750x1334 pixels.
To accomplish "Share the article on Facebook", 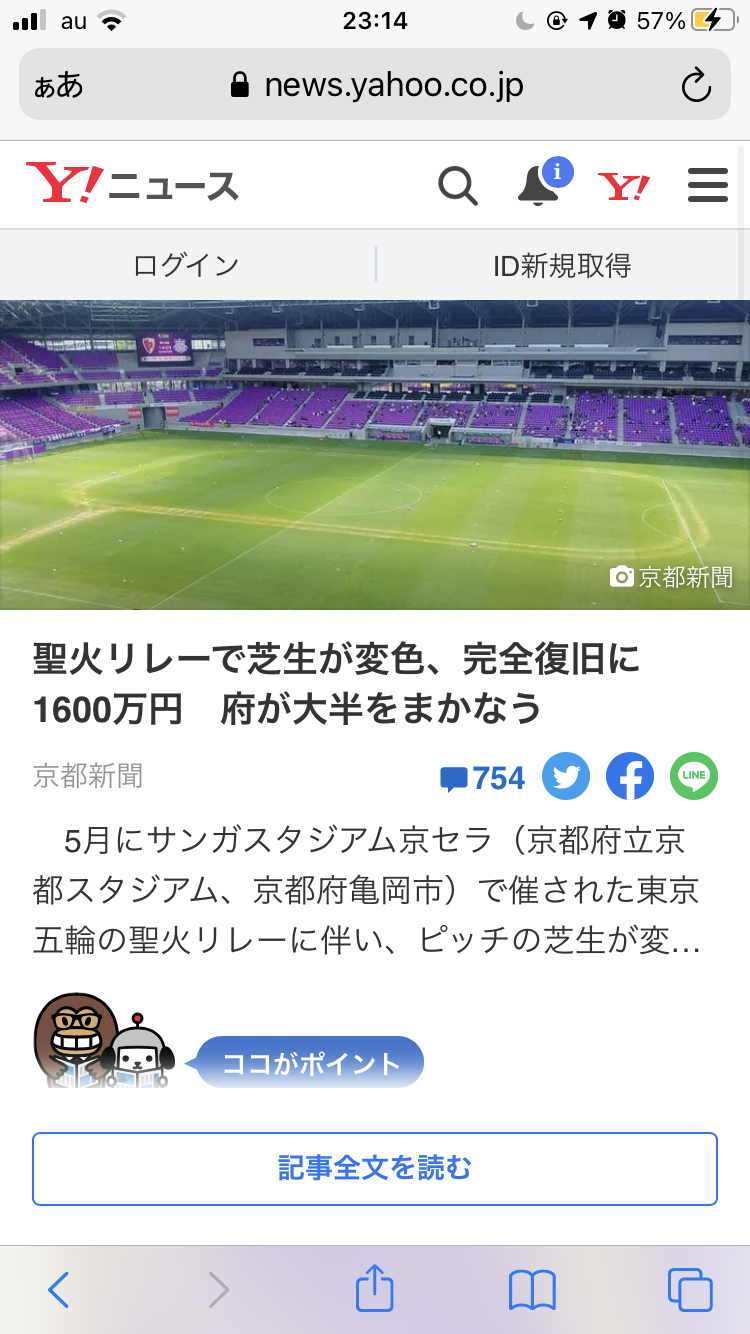I will point(630,777).
